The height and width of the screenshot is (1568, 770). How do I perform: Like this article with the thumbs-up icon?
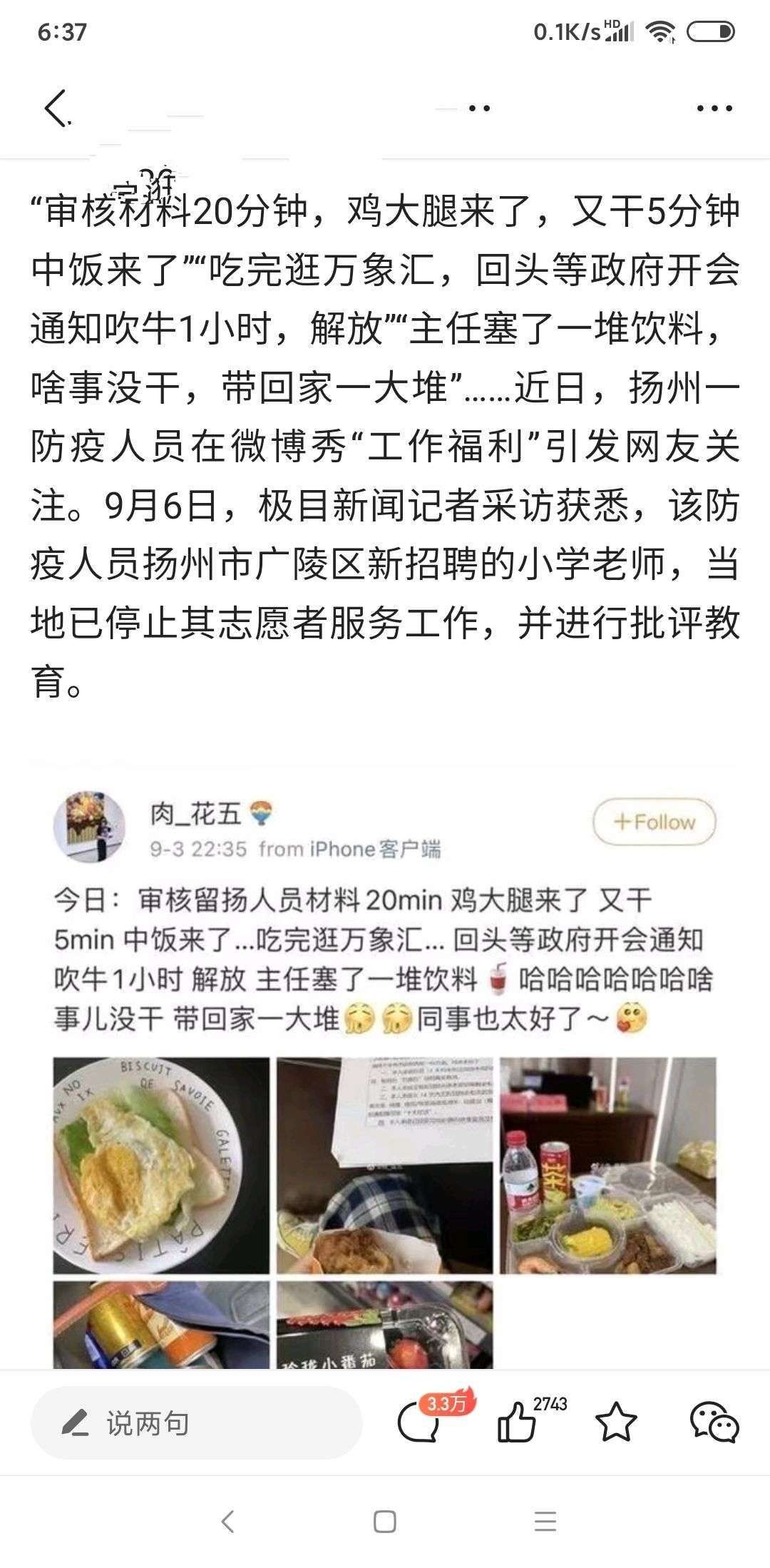pos(517,1425)
